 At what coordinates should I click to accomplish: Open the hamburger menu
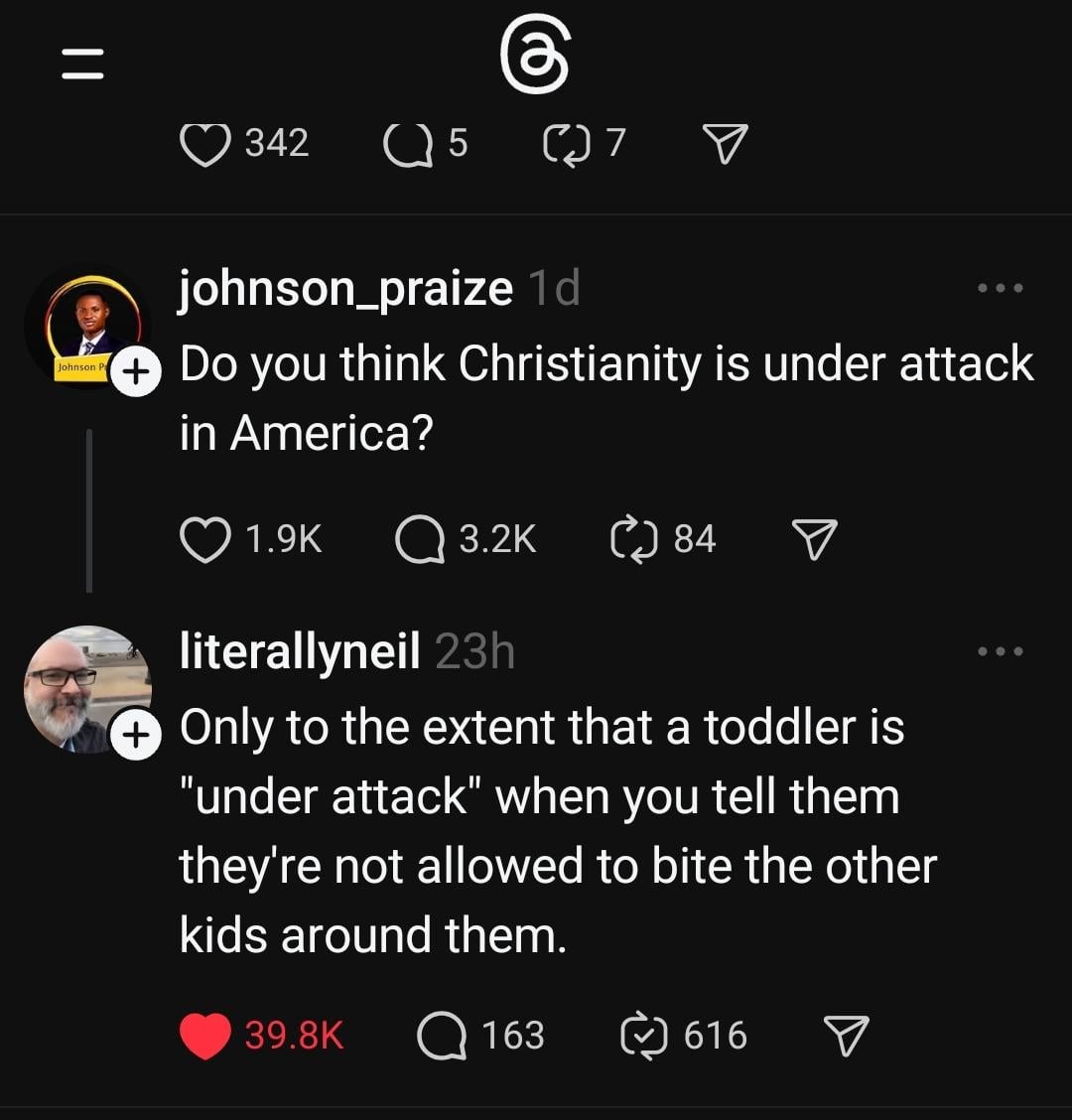(x=83, y=67)
